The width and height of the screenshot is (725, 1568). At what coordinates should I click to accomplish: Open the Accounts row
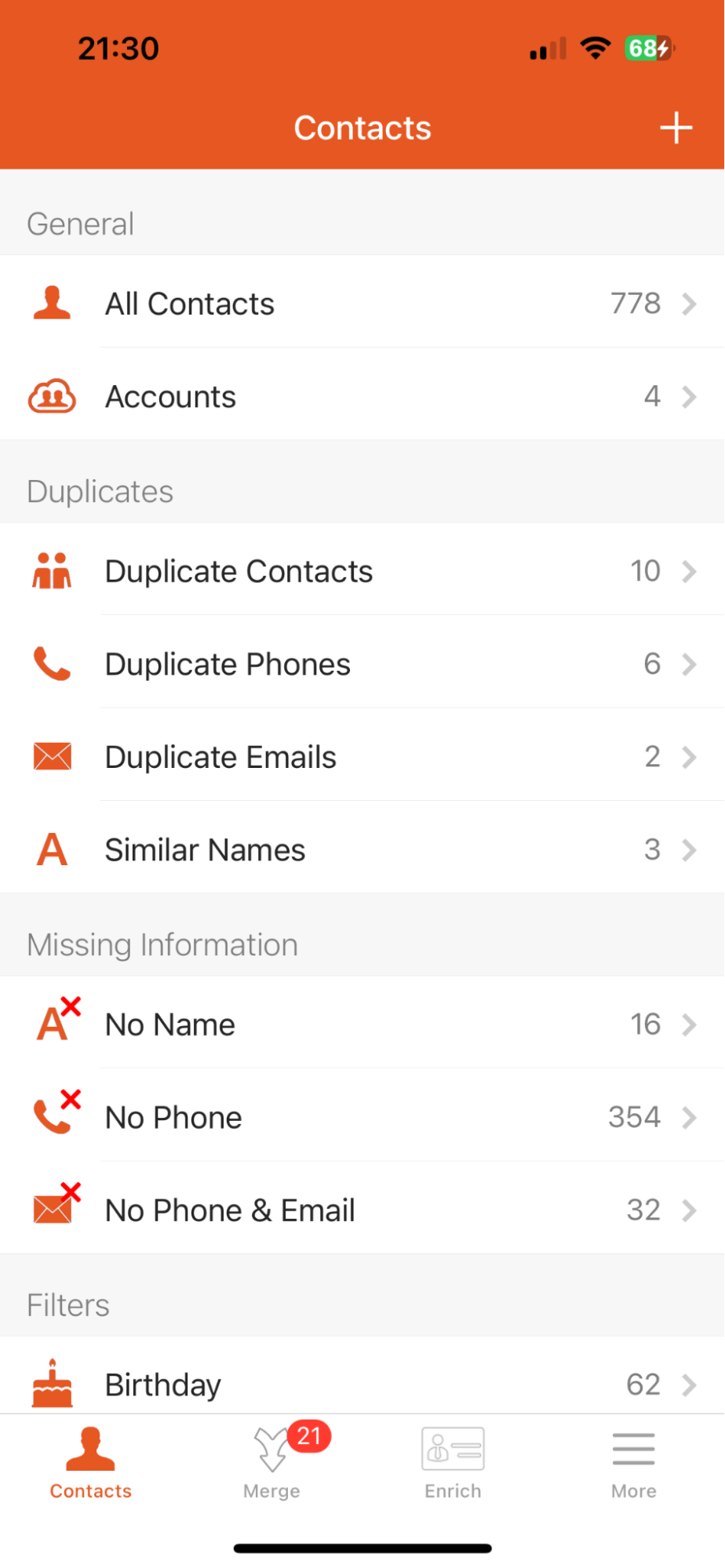point(362,397)
